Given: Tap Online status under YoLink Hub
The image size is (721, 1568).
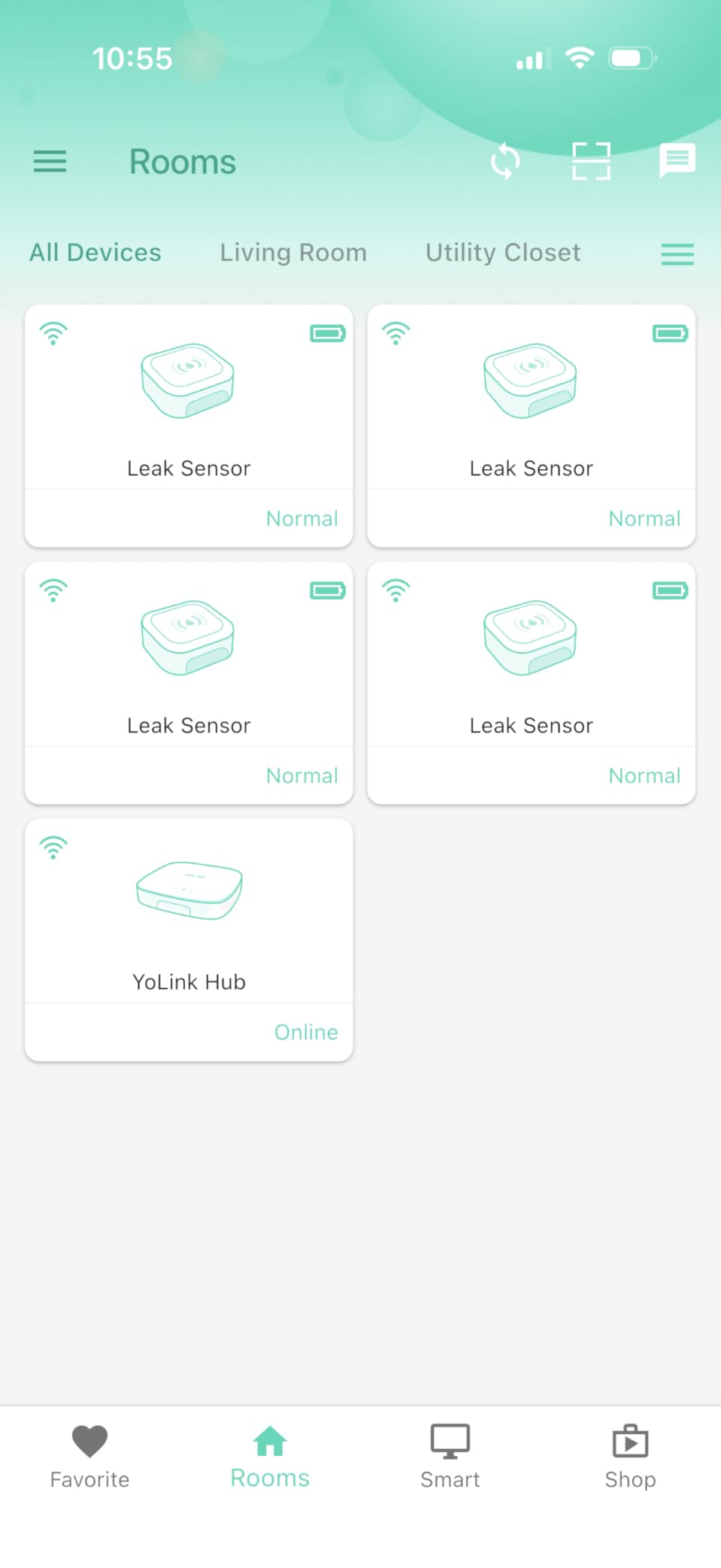Looking at the screenshot, I should 306,1031.
